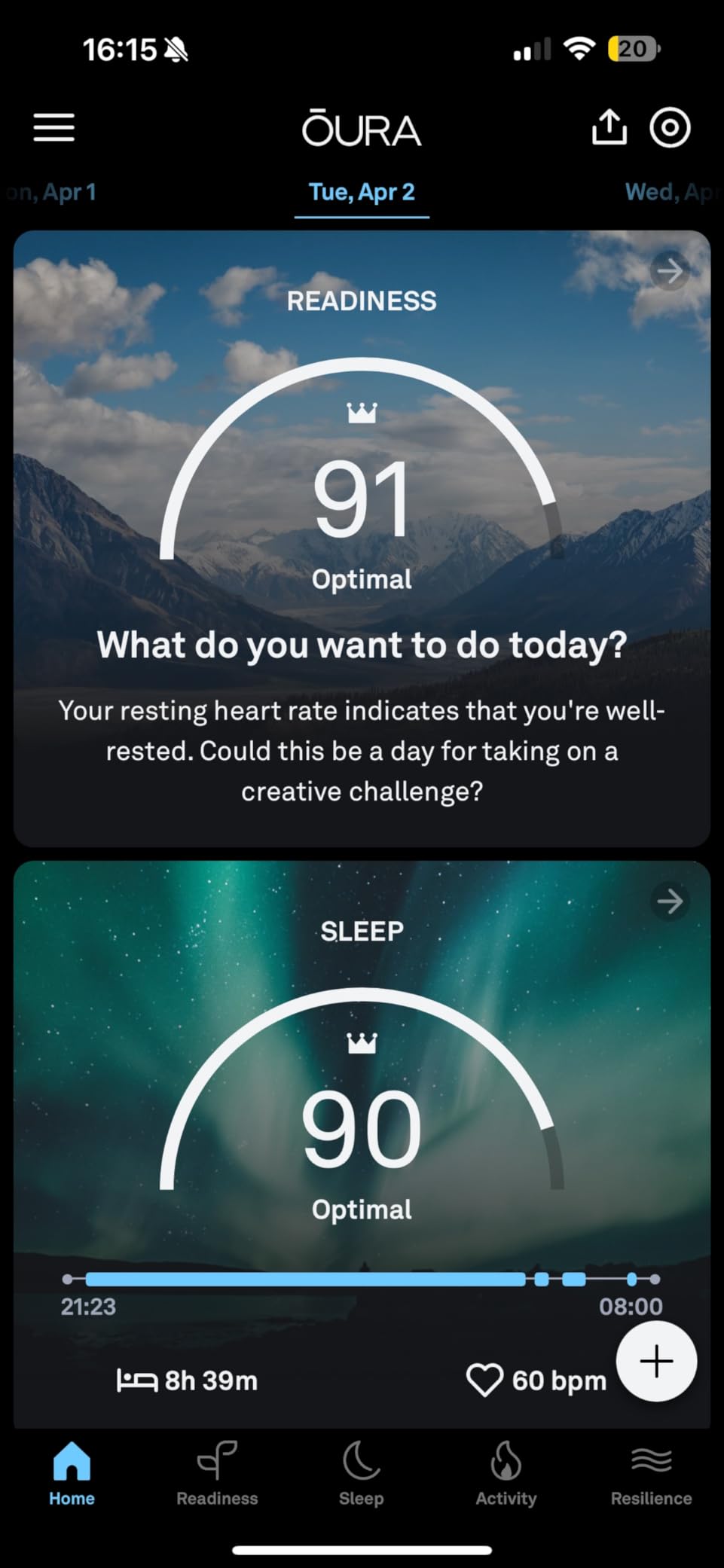Tap the bed icon beside 8h 39m
Viewport: 724px width, 1568px height.
(139, 1380)
